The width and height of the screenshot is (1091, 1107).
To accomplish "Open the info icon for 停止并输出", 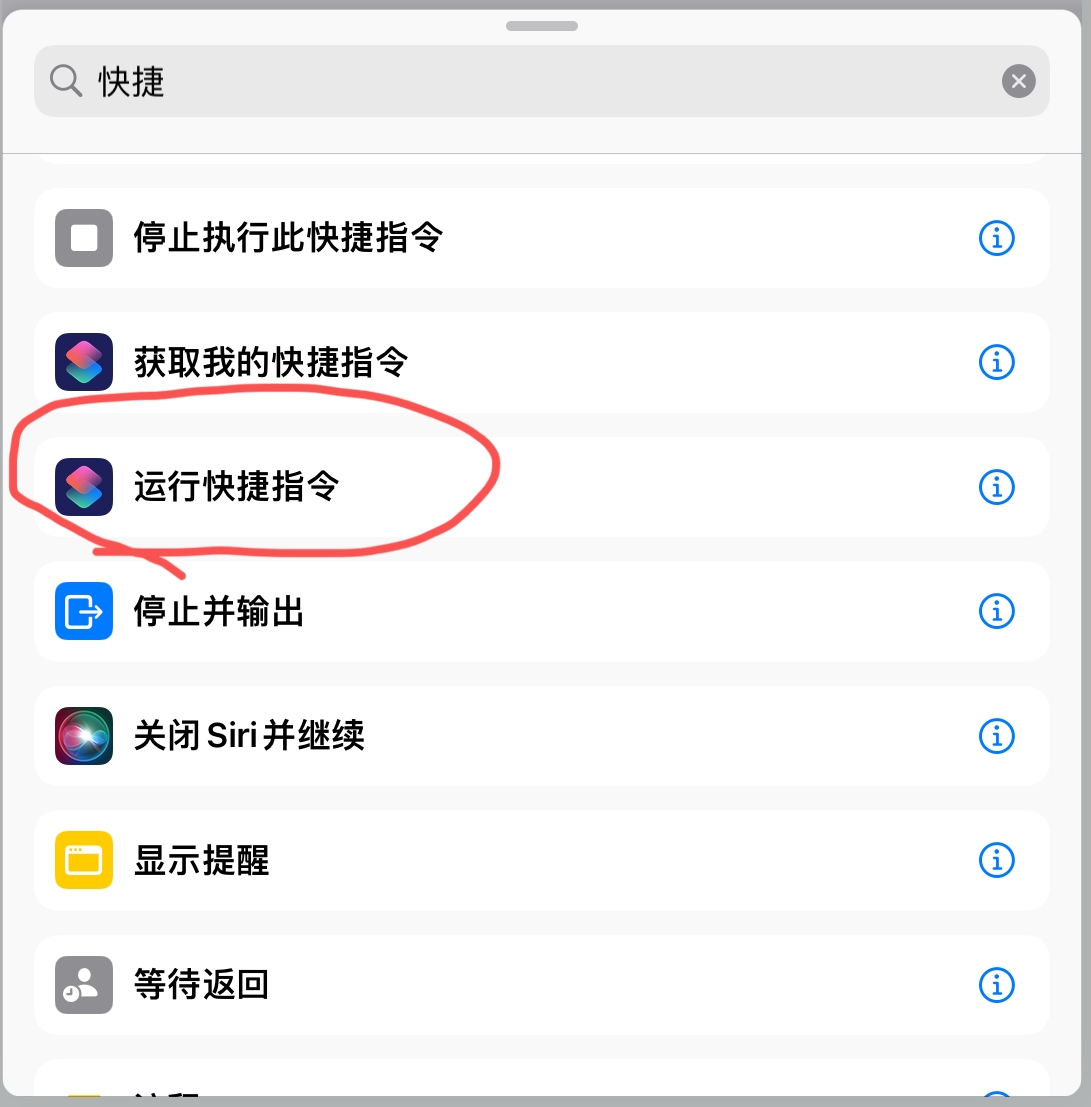I will (x=995, y=611).
